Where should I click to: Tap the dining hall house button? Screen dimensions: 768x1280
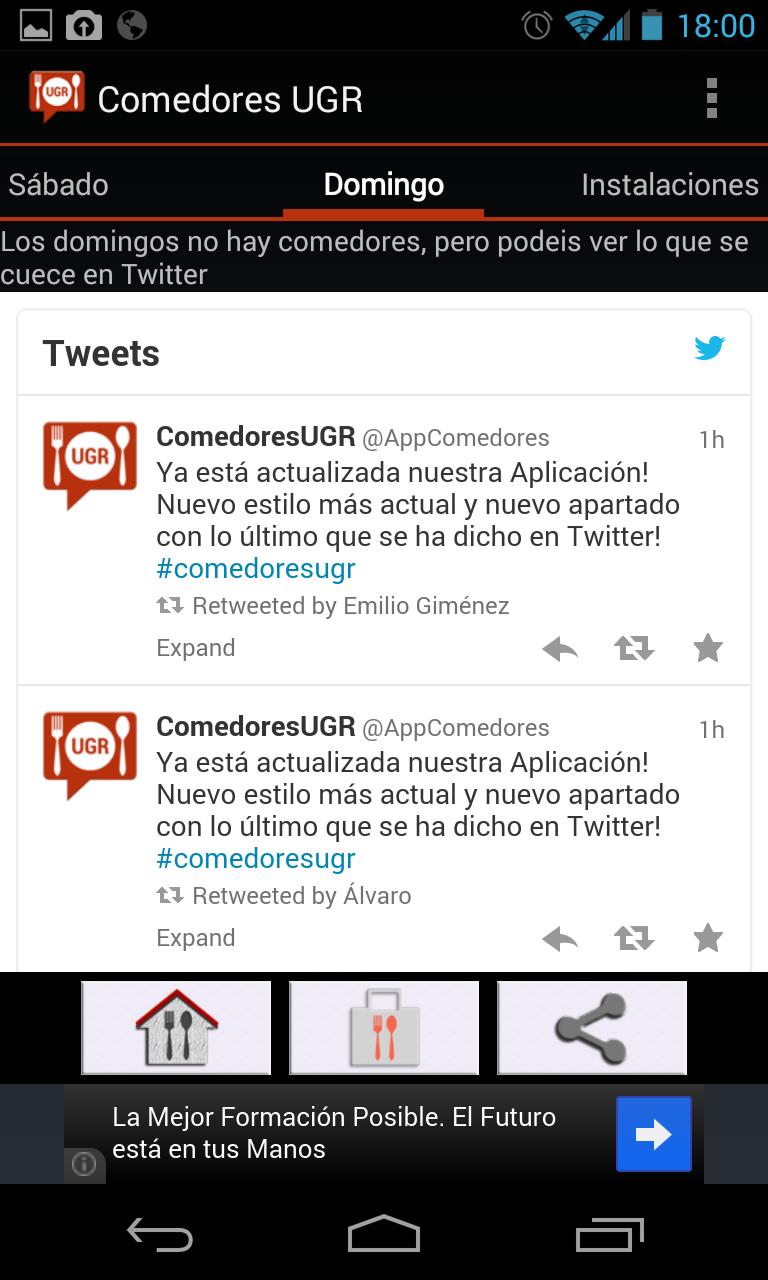[x=176, y=1027]
